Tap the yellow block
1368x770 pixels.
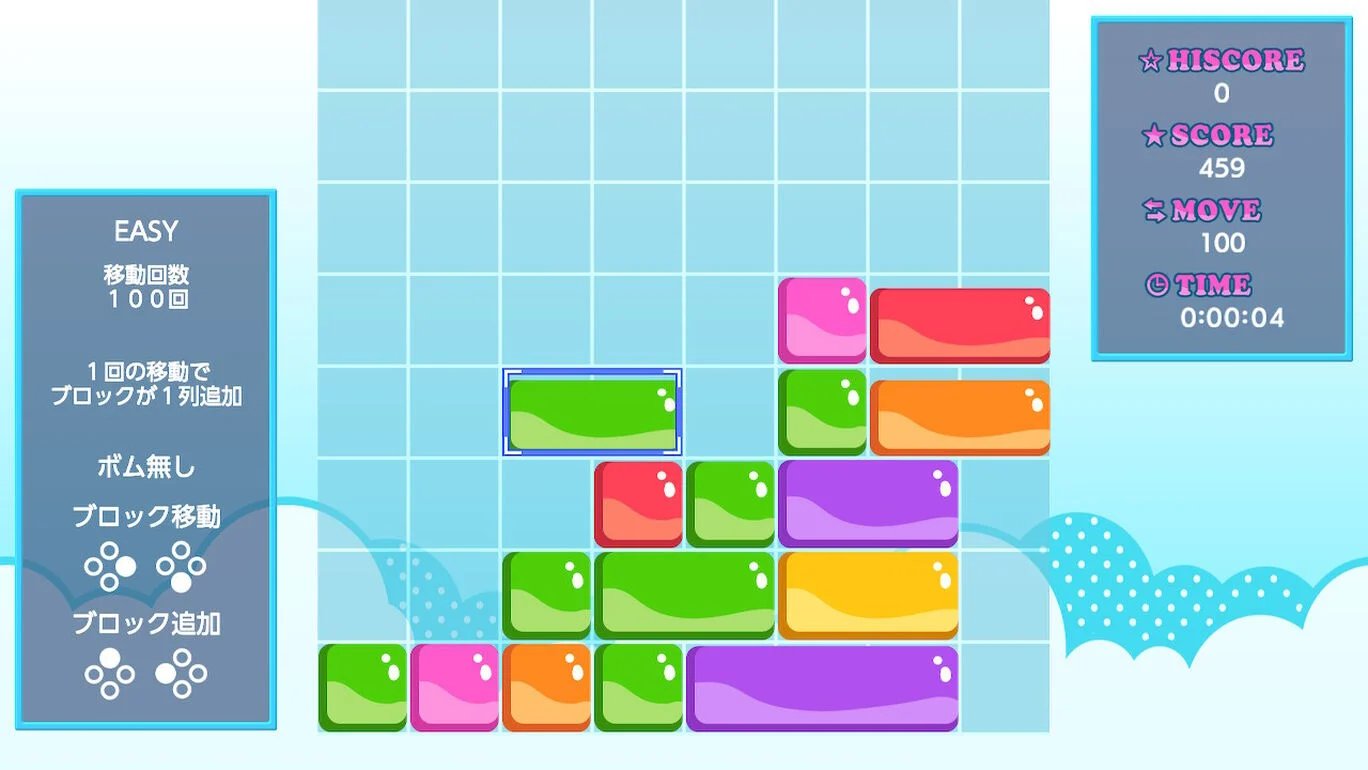coord(868,595)
